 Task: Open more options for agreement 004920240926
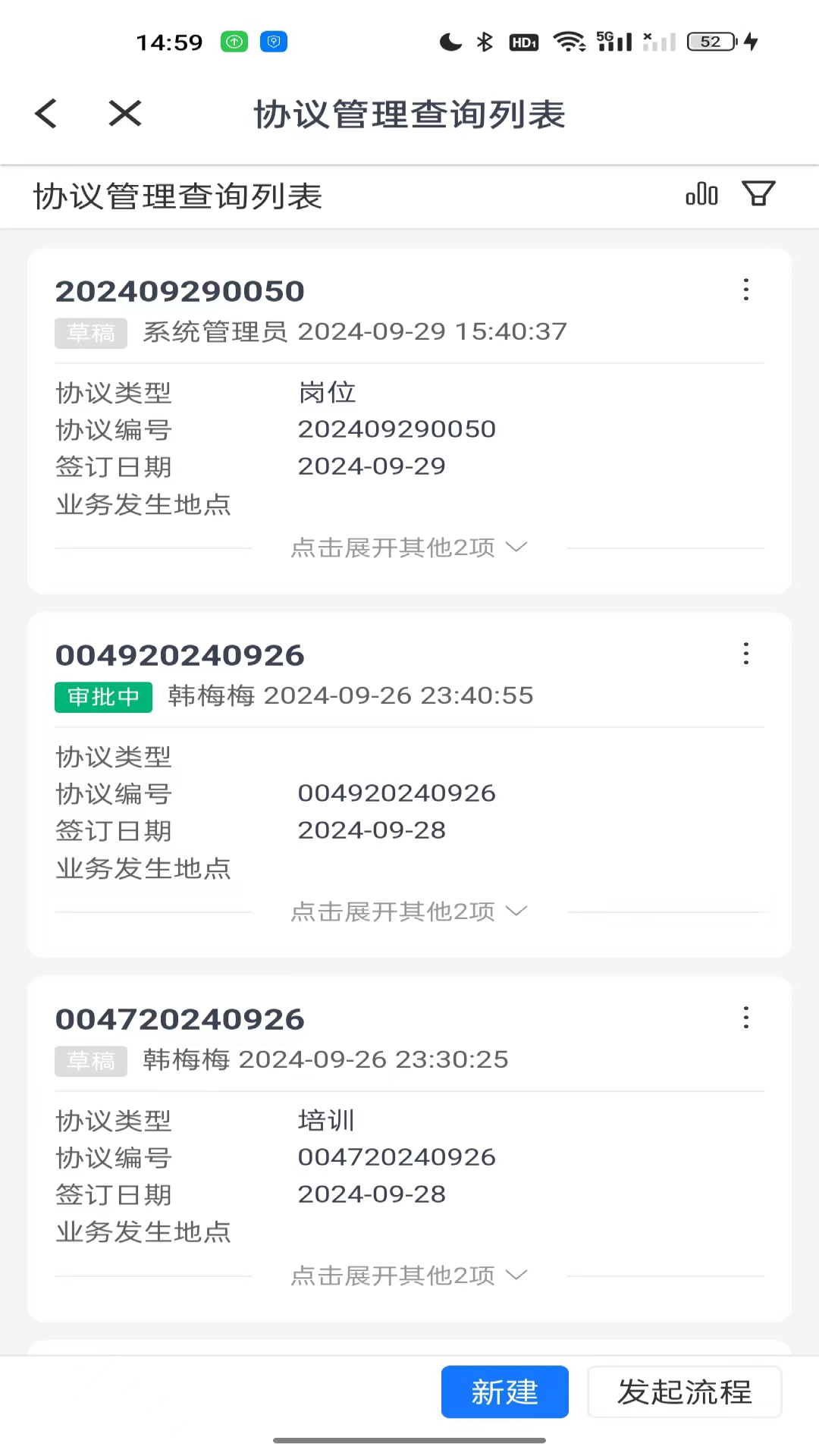(746, 654)
